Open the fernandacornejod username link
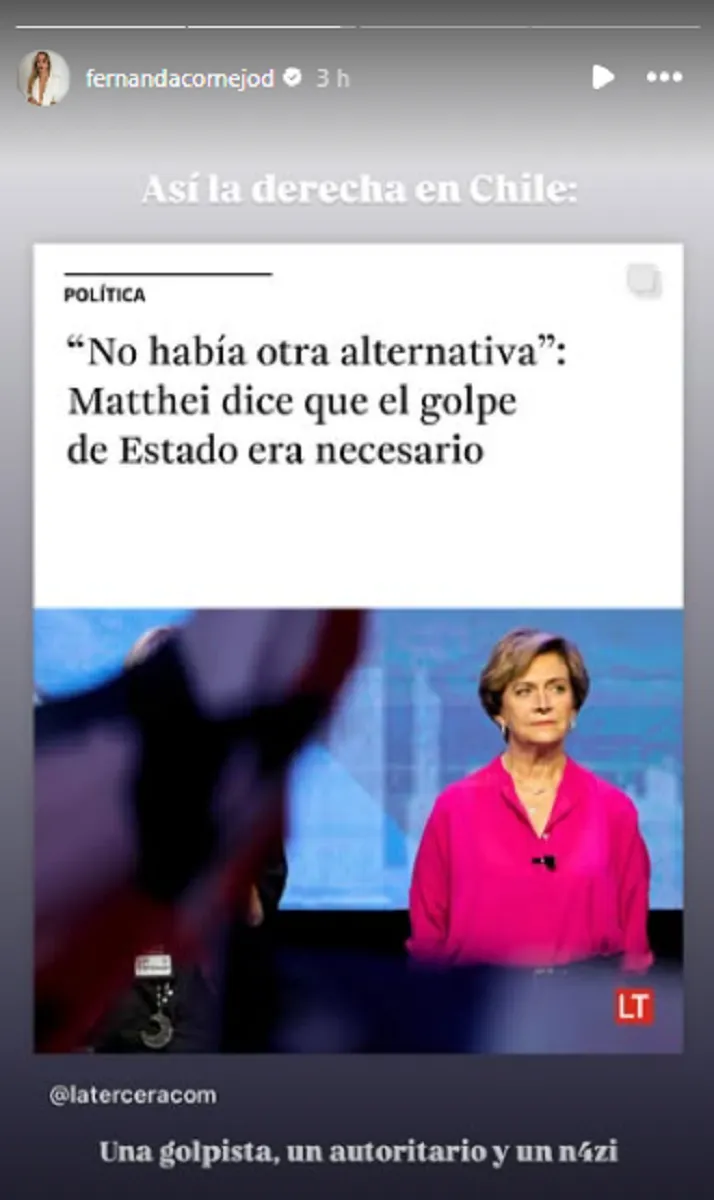 (x=180, y=79)
